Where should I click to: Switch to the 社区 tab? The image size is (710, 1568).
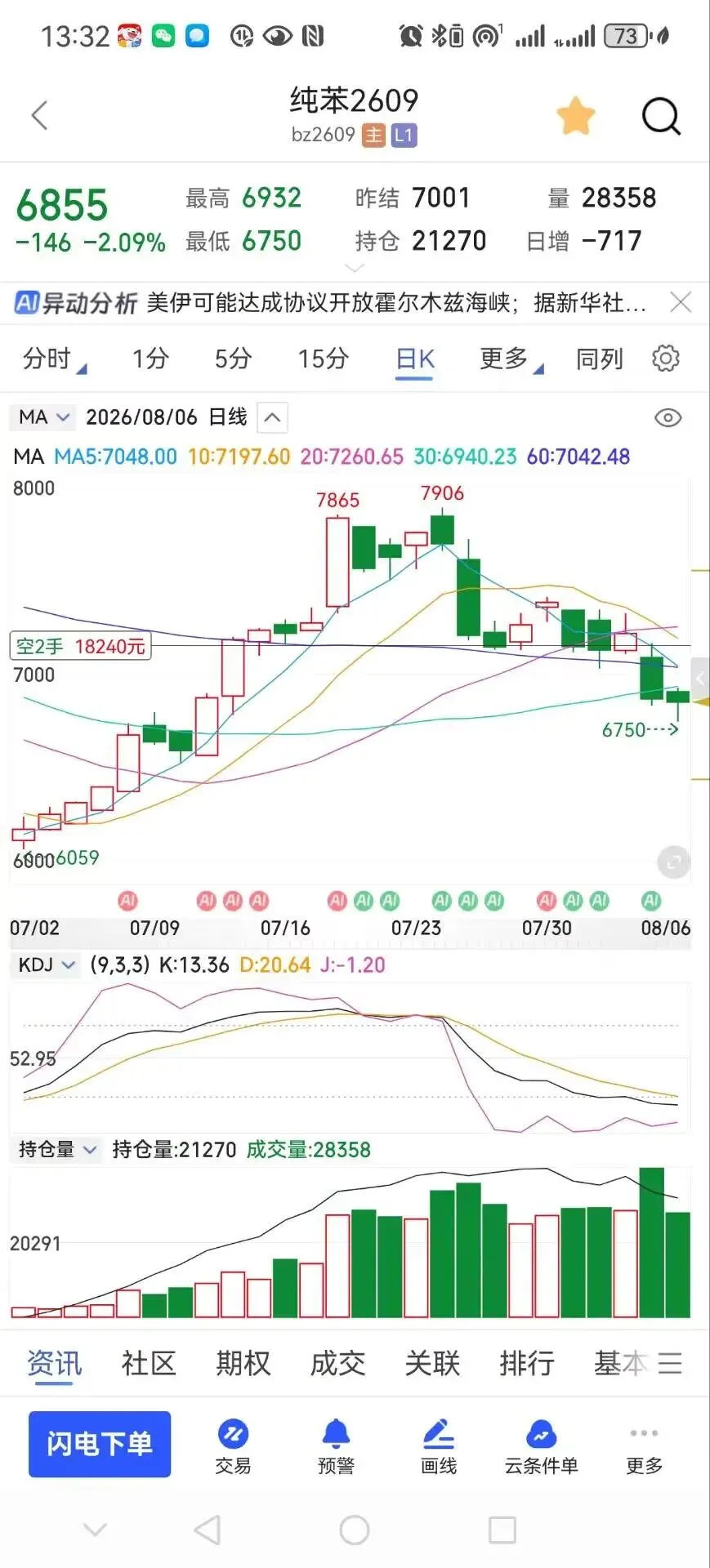[x=149, y=1363]
